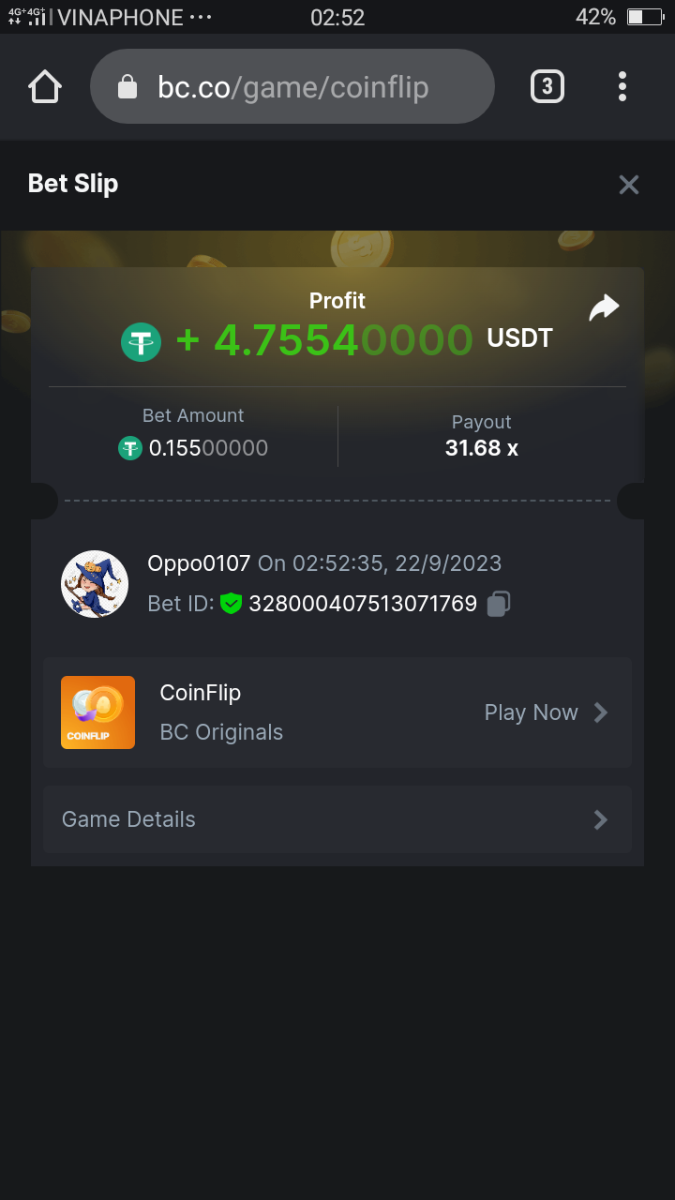Close the Bet Slip panel

(628, 184)
